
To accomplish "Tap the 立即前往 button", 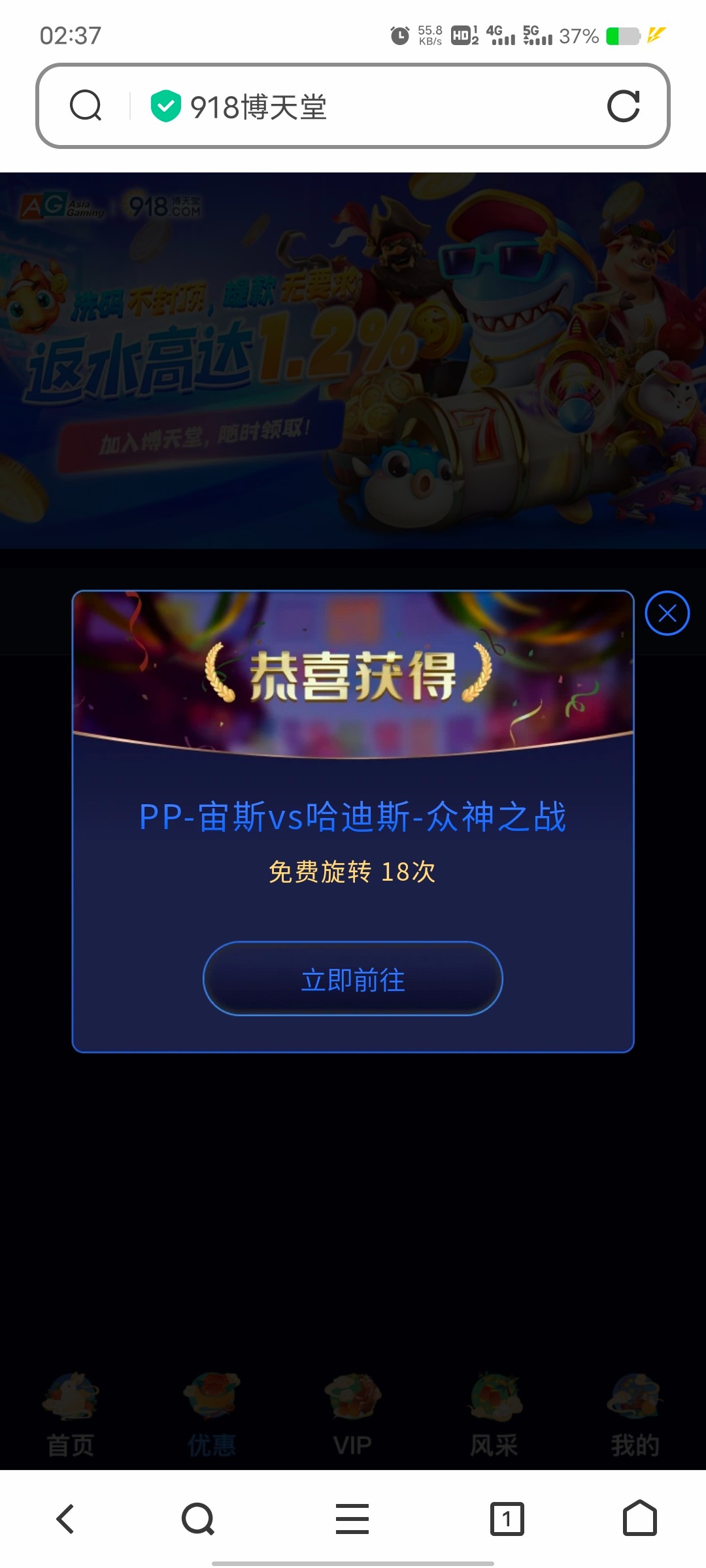I will click(352, 979).
